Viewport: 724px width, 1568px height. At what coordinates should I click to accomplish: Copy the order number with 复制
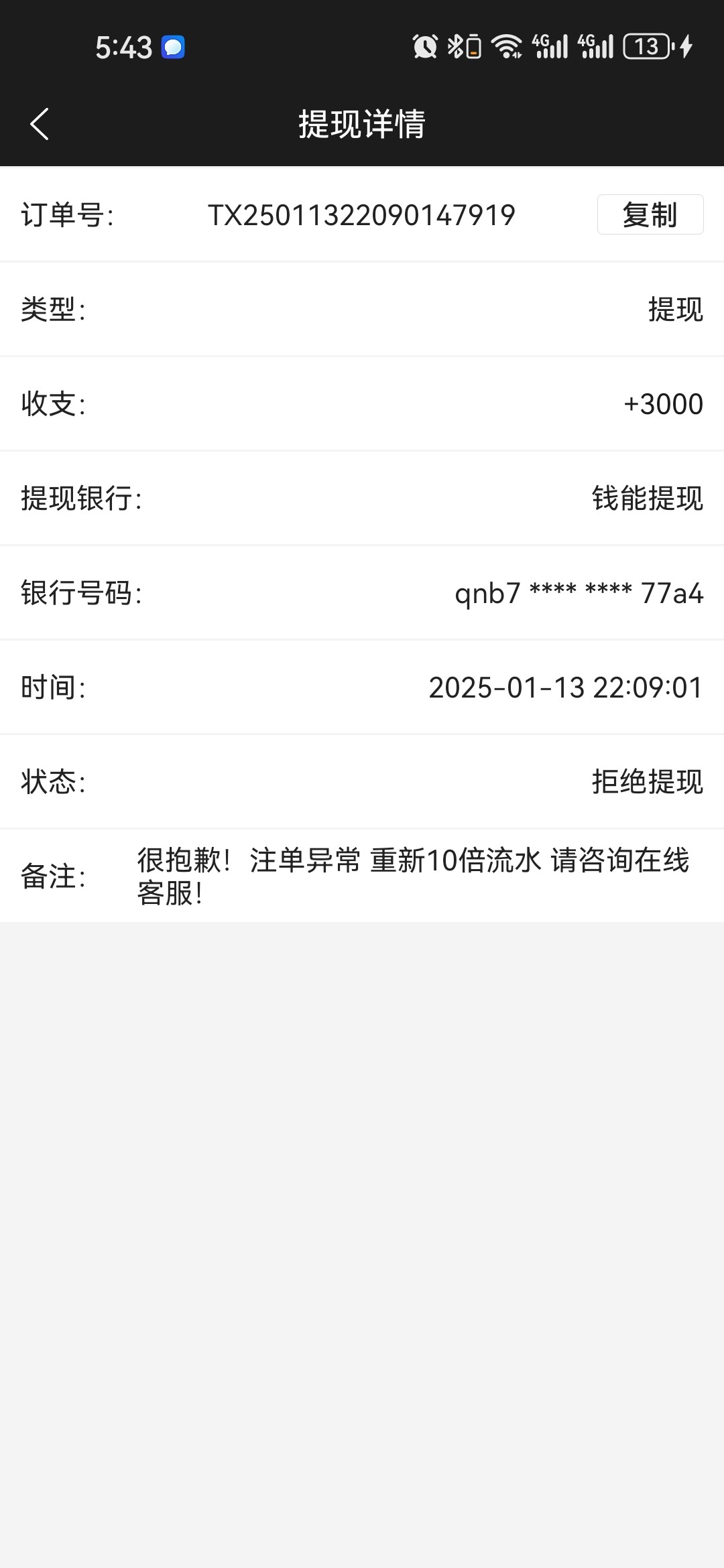click(650, 214)
